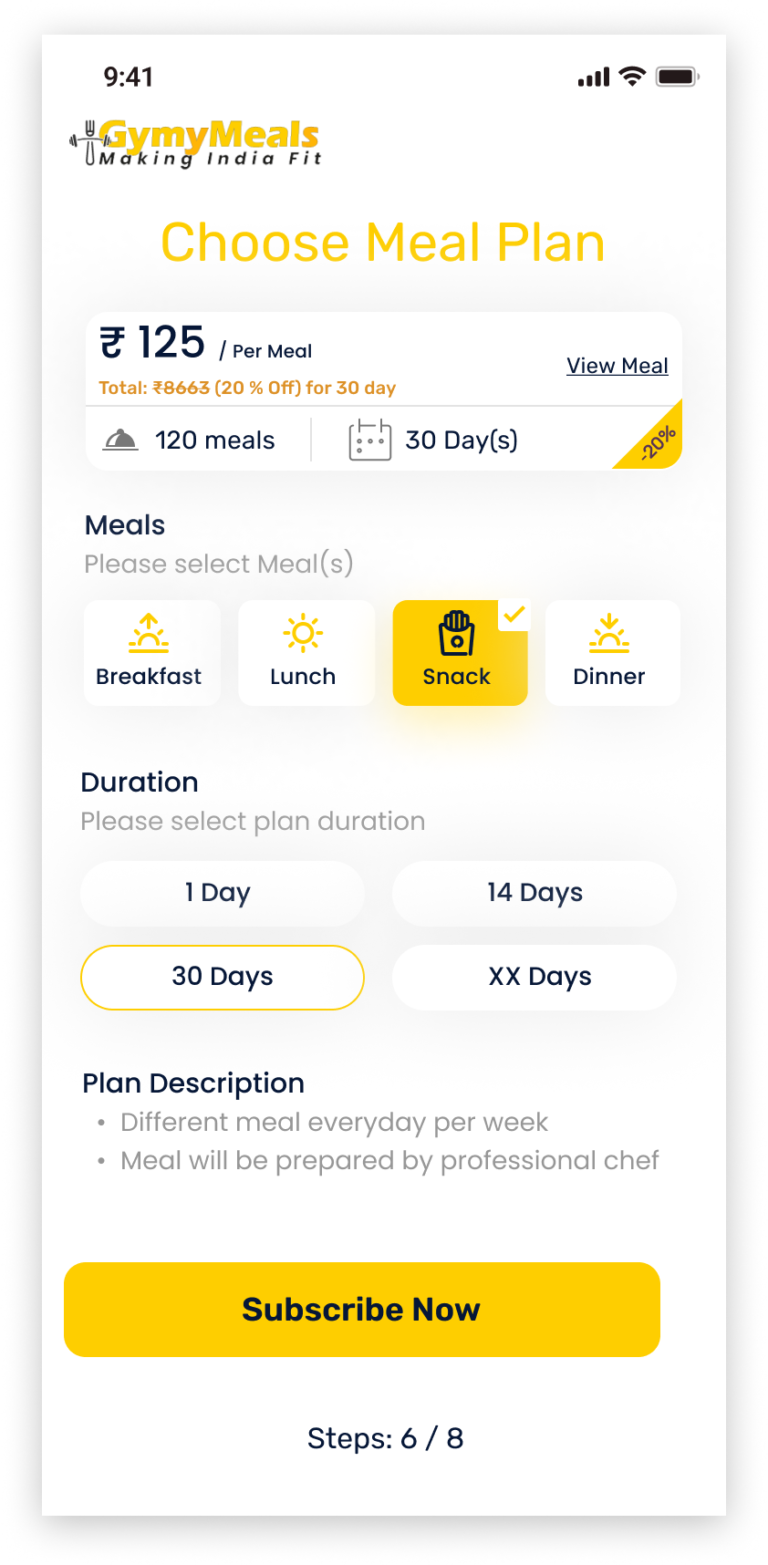Deselect the Snack meal checkmark
This screenshot has width=768, height=1565.
pos(514,614)
